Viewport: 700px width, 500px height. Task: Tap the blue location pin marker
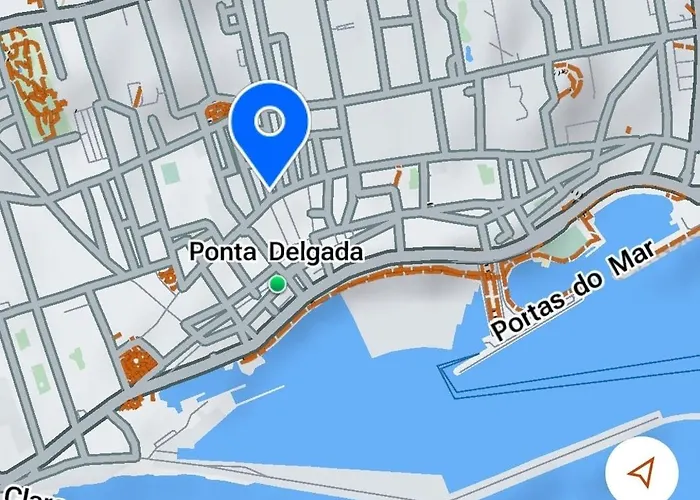coord(270,127)
